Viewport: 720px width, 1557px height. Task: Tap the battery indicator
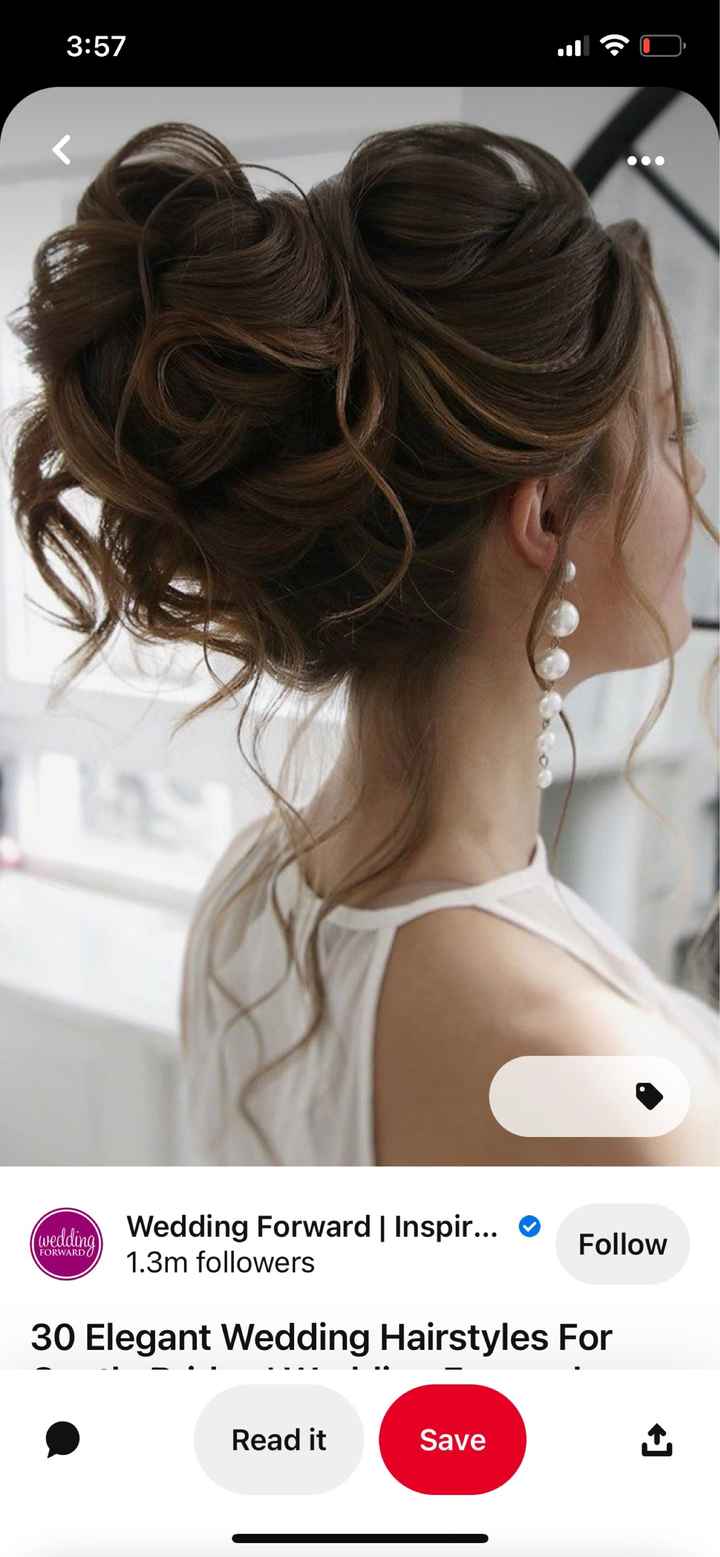pyautogui.click(x=663, y=45)
